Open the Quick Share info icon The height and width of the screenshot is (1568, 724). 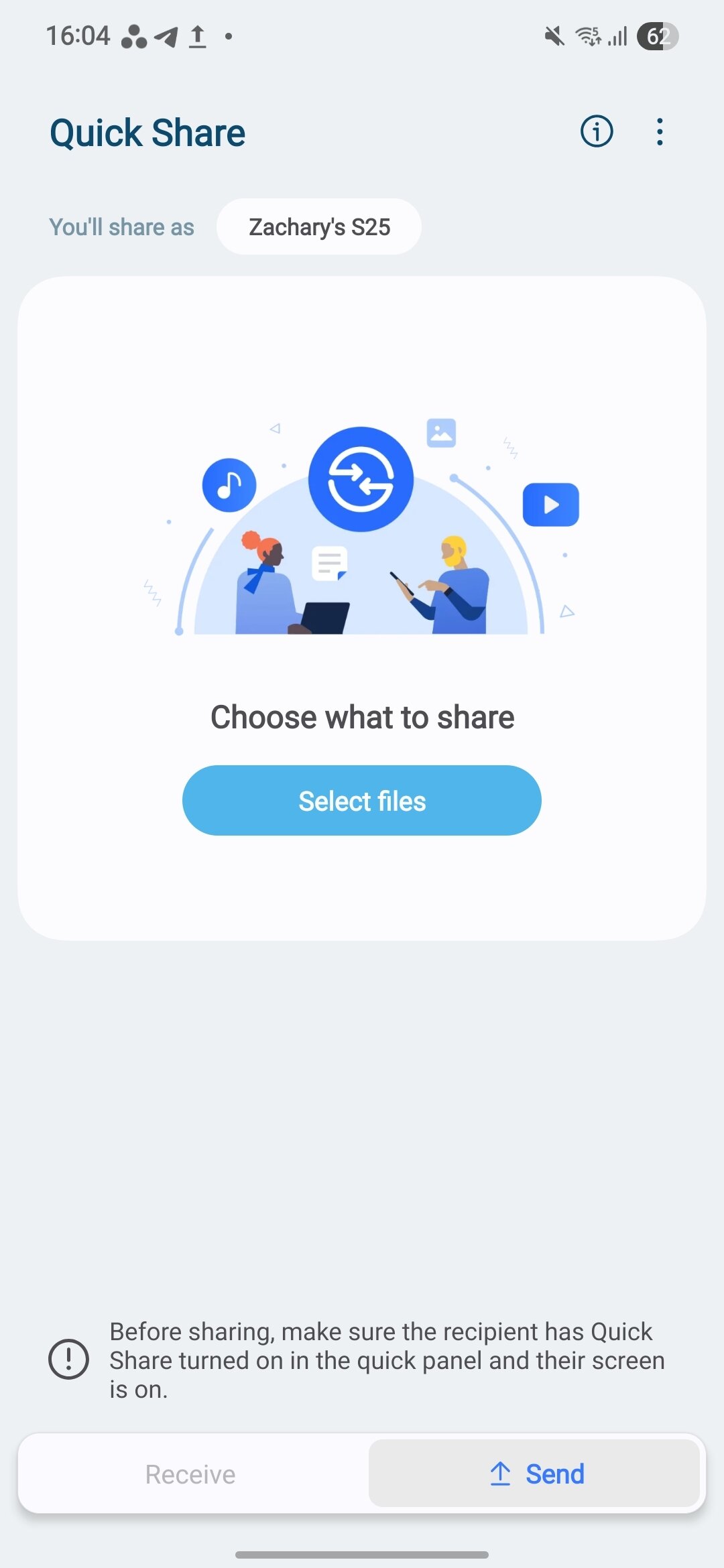[596, 131]
